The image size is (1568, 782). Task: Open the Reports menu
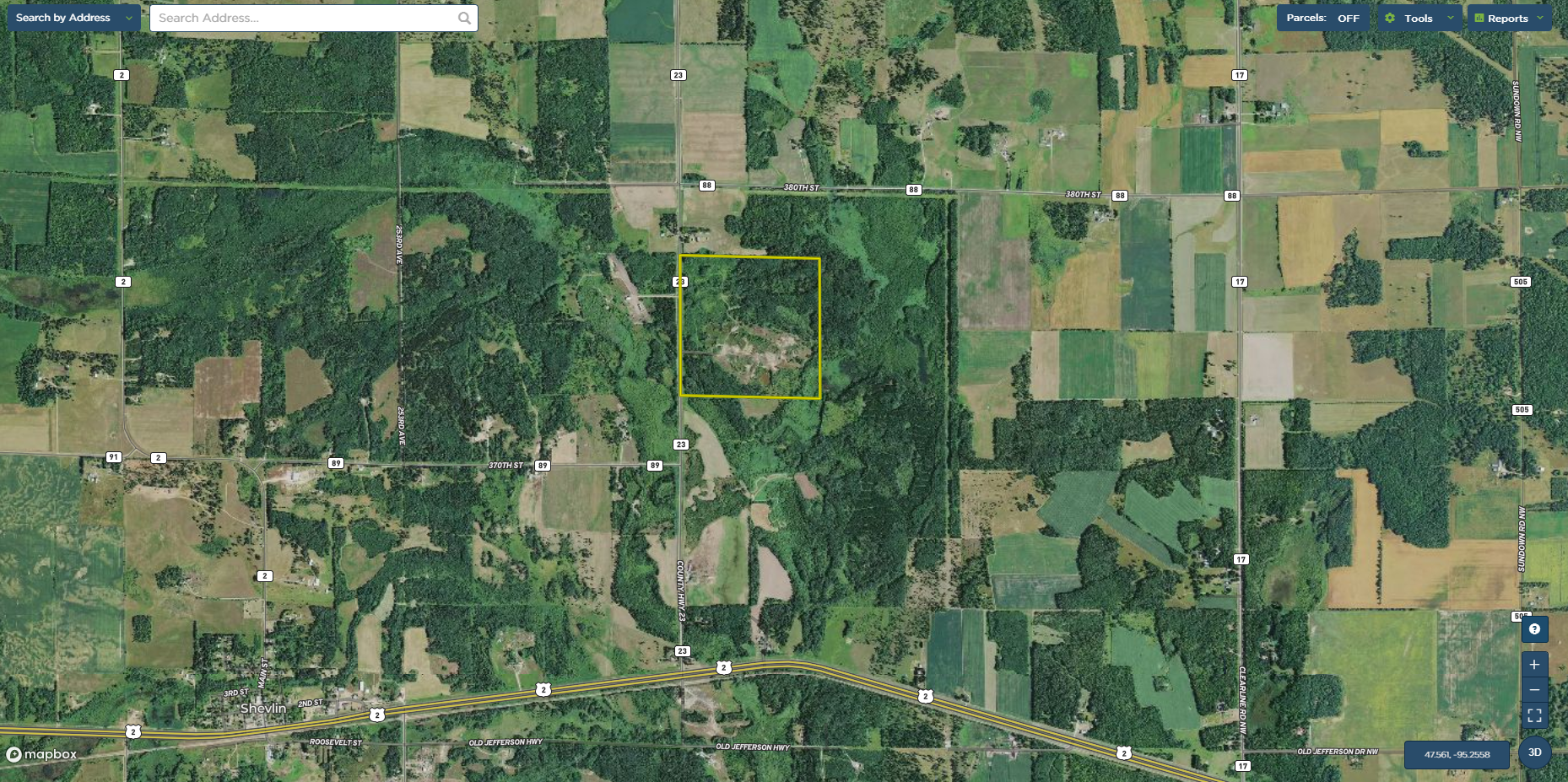tap(1509, 18)
